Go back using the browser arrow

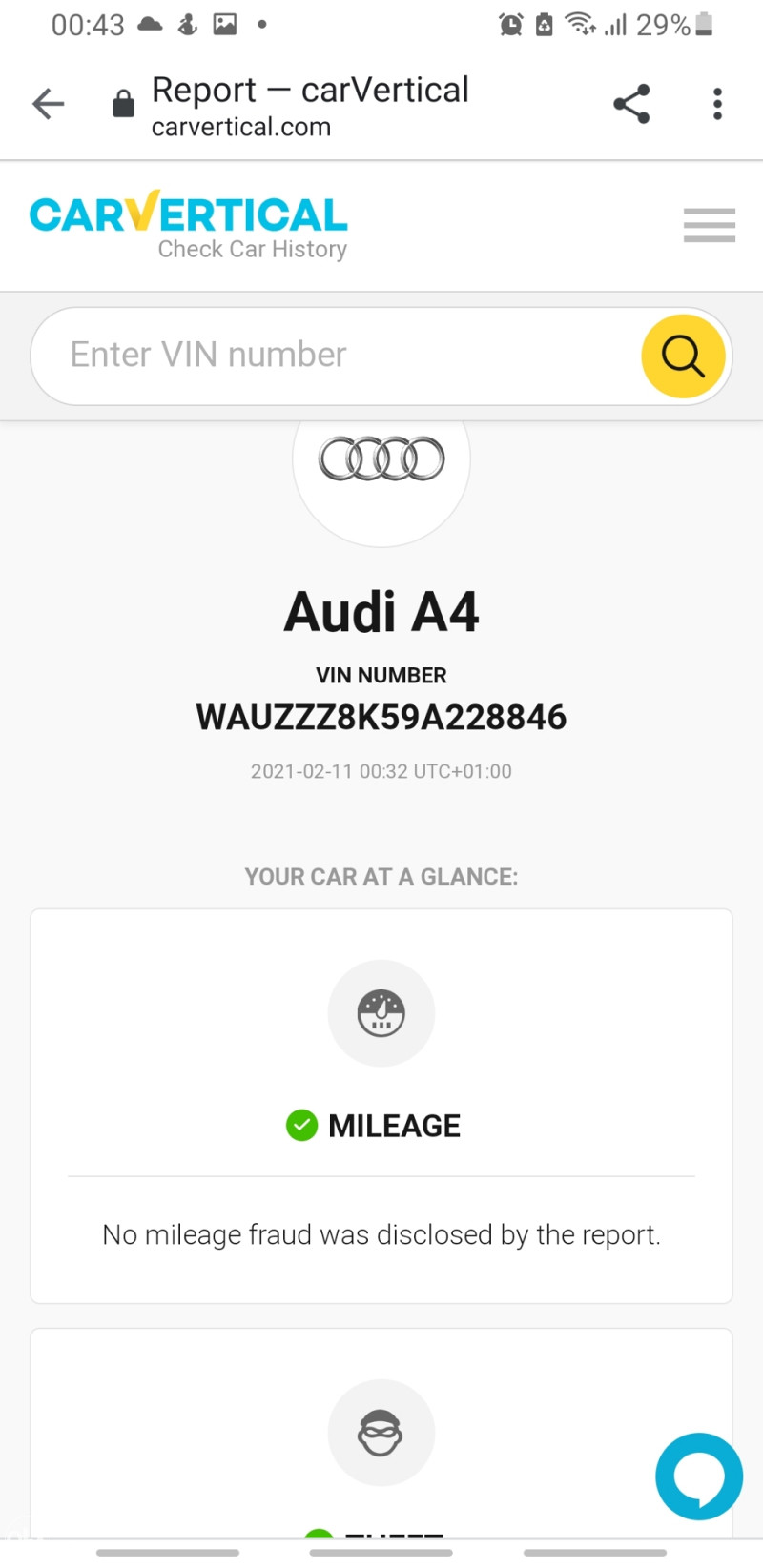click(48, 104)
